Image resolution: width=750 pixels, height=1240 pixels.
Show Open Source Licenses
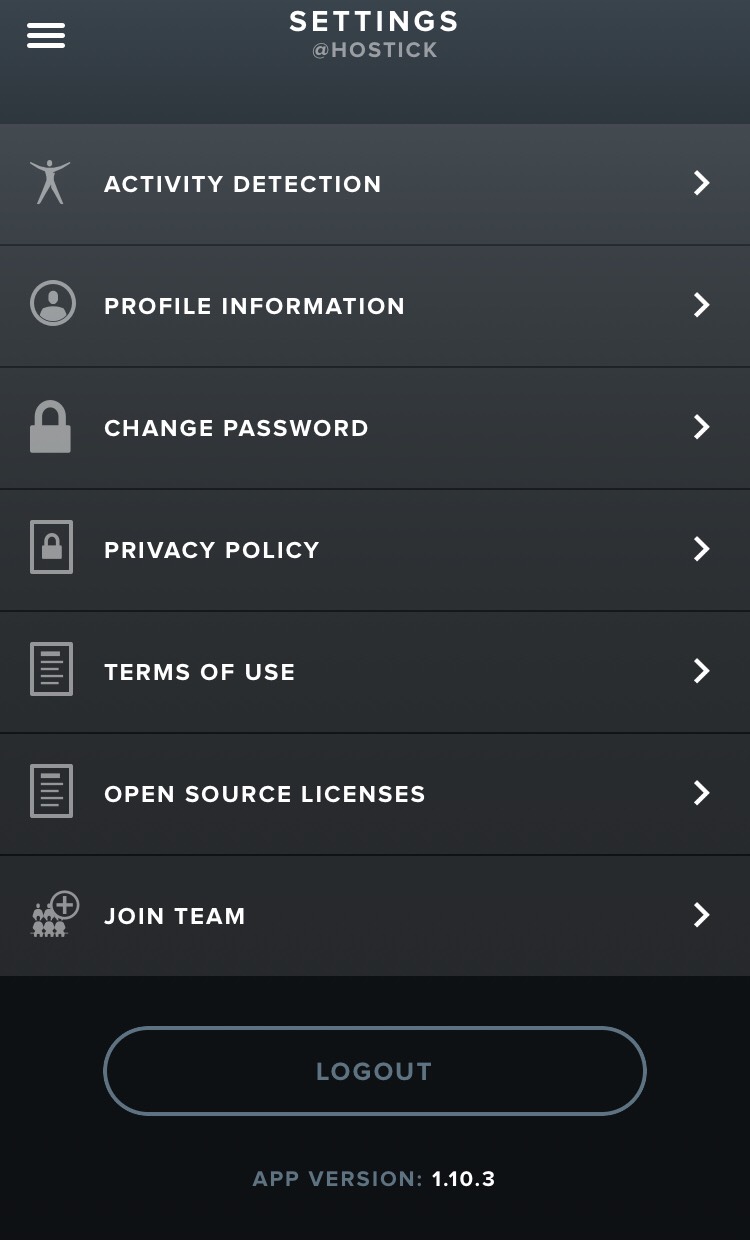tap(375, 794)
